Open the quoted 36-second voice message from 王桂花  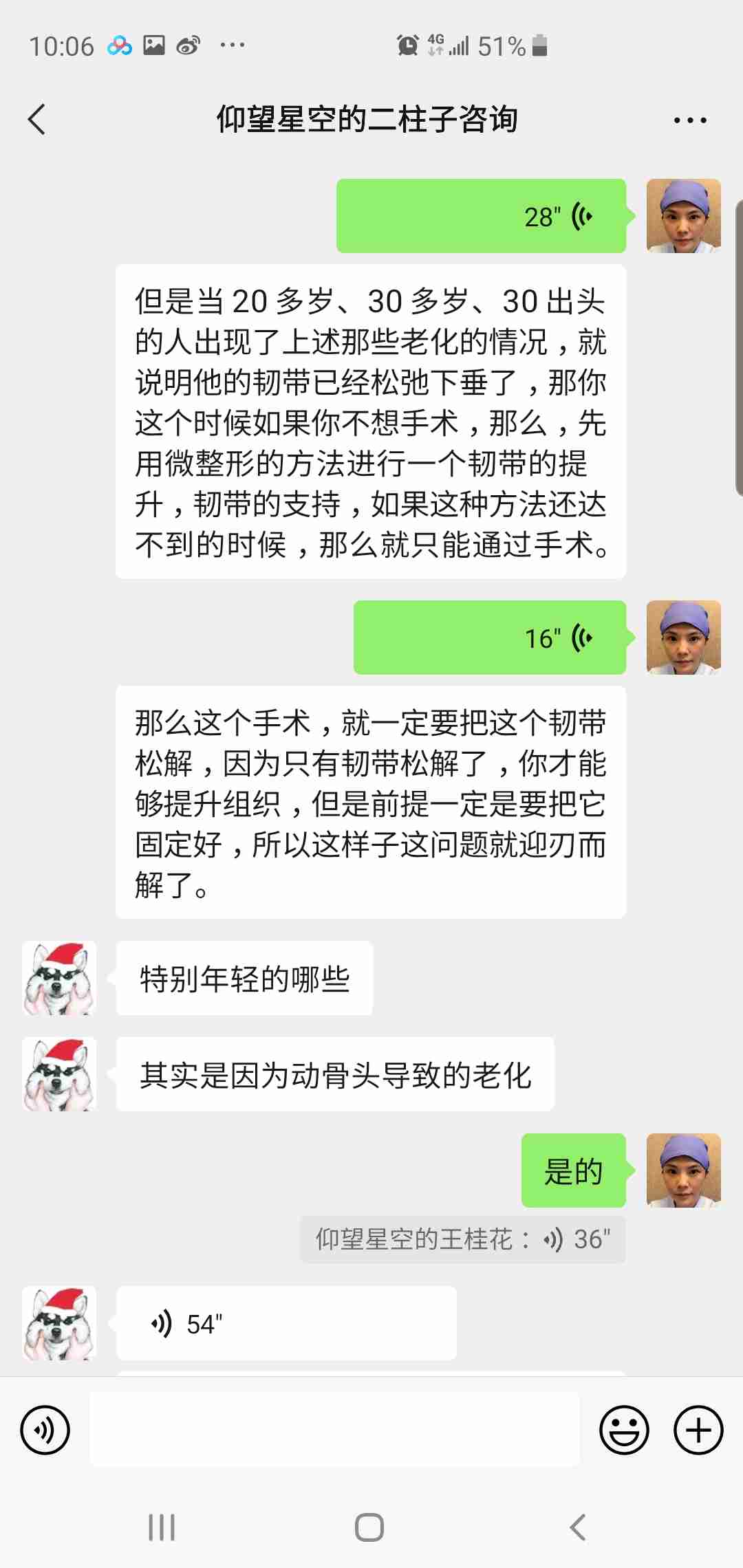click(462, 1239)
